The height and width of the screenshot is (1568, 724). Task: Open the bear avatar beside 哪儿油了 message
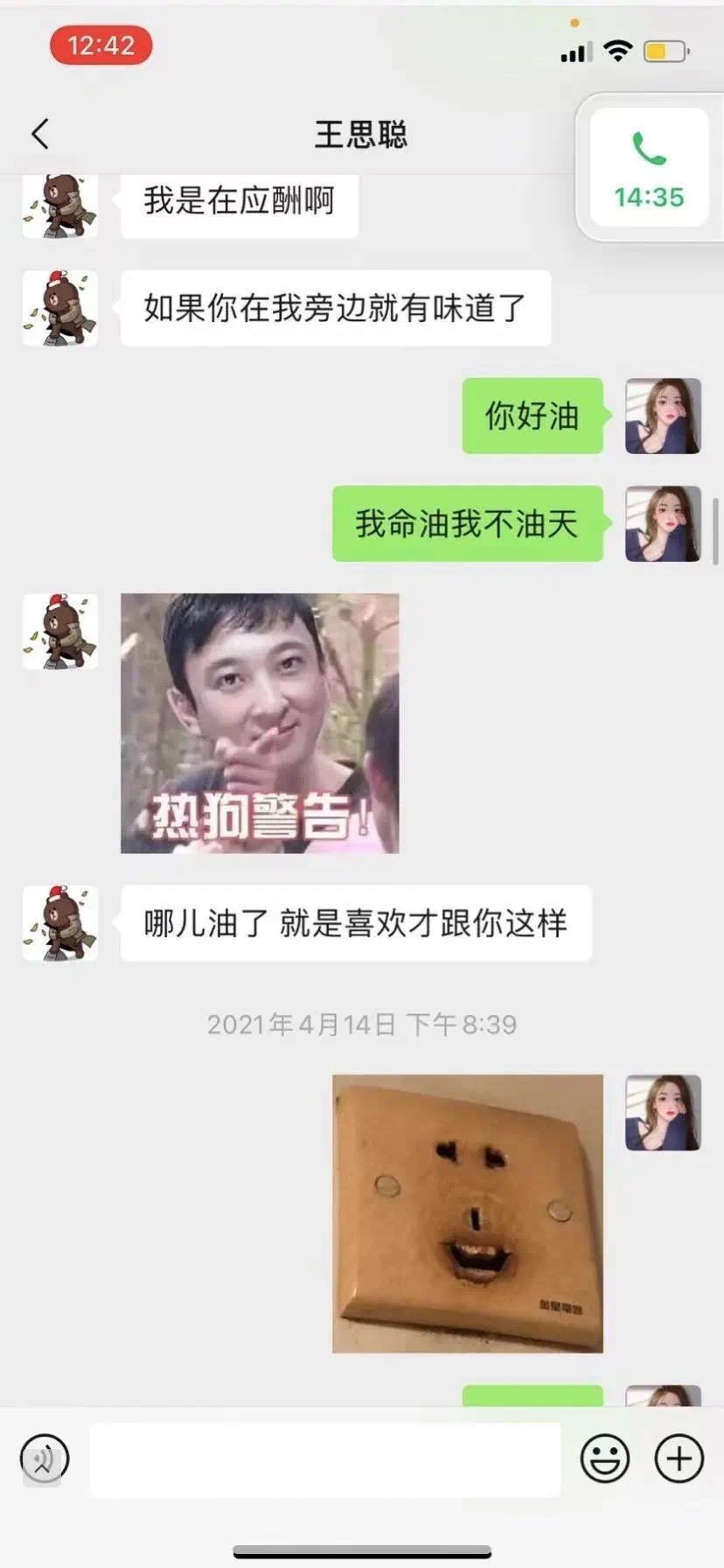[x=59, y=923]
